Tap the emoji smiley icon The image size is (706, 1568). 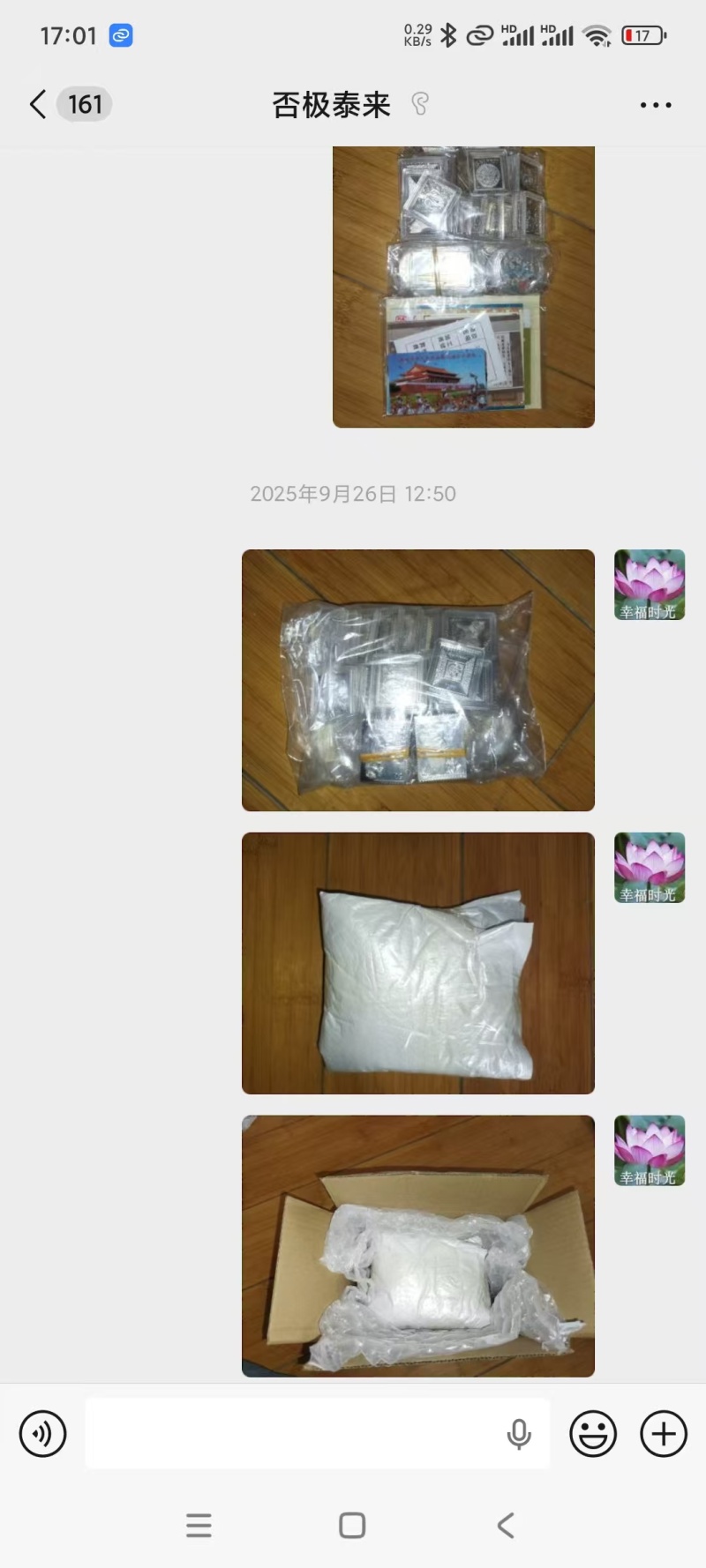(x=593, y=1433)
